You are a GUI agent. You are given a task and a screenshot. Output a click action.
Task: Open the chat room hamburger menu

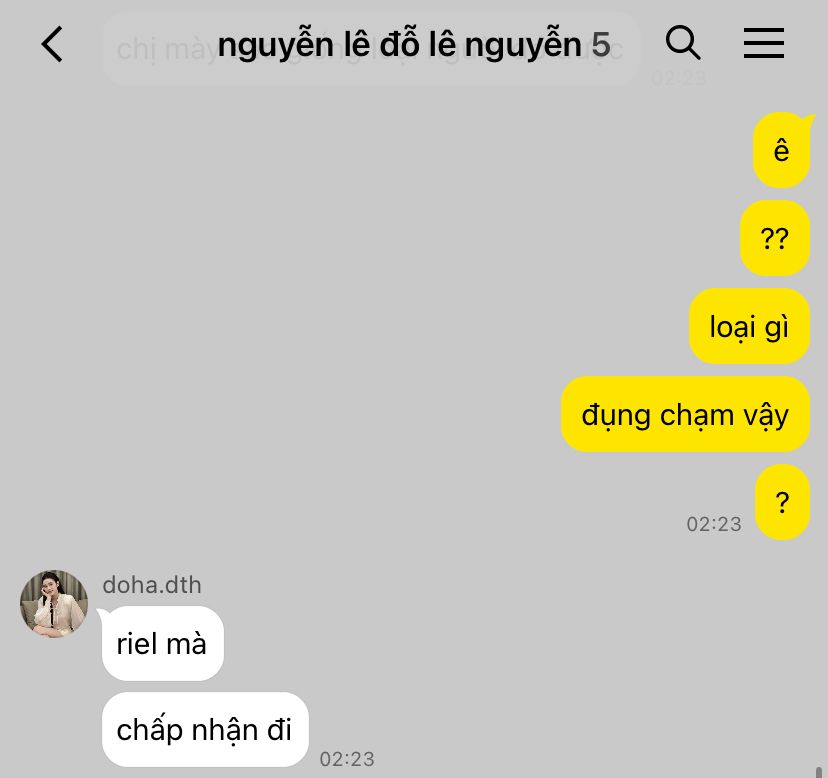763,43
